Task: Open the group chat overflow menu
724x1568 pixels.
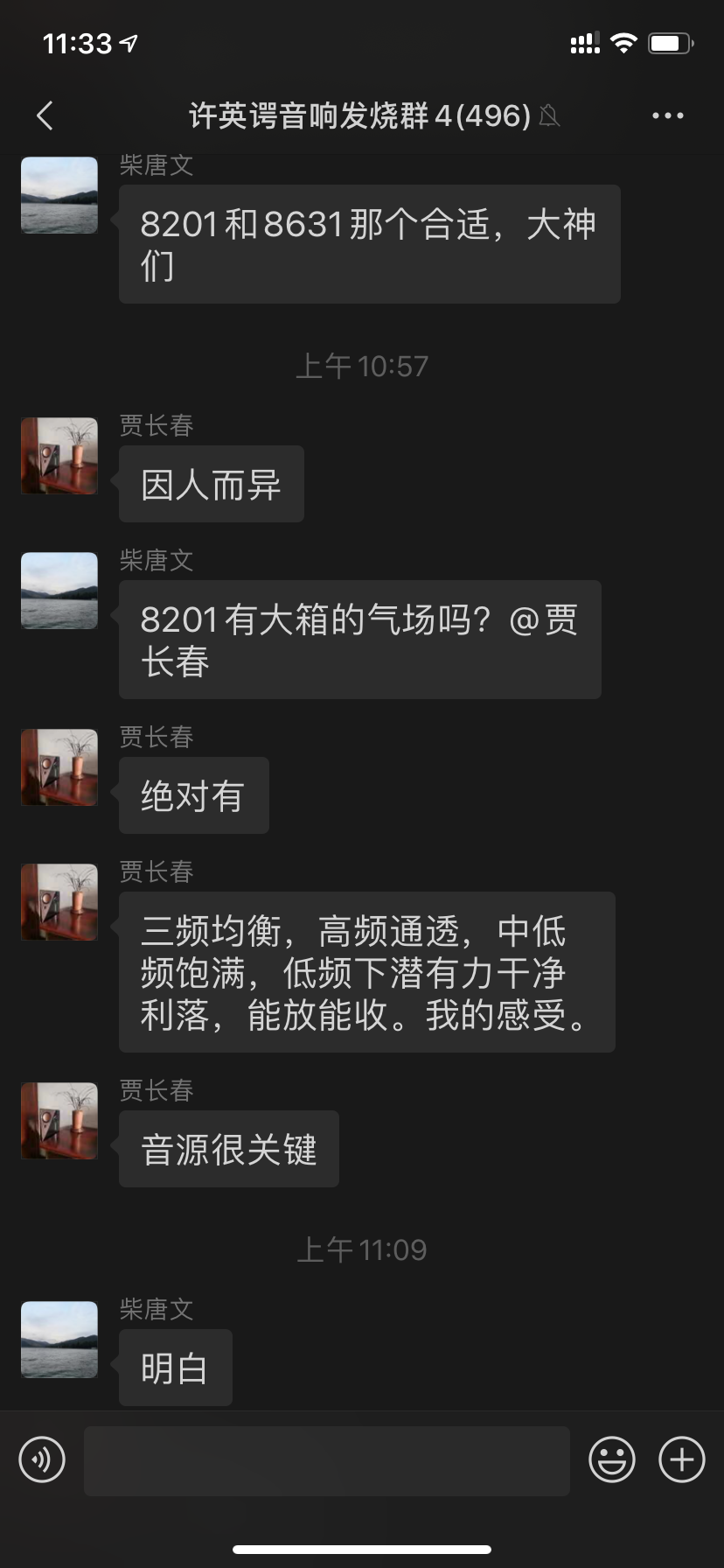Action: tap(667, 115)
